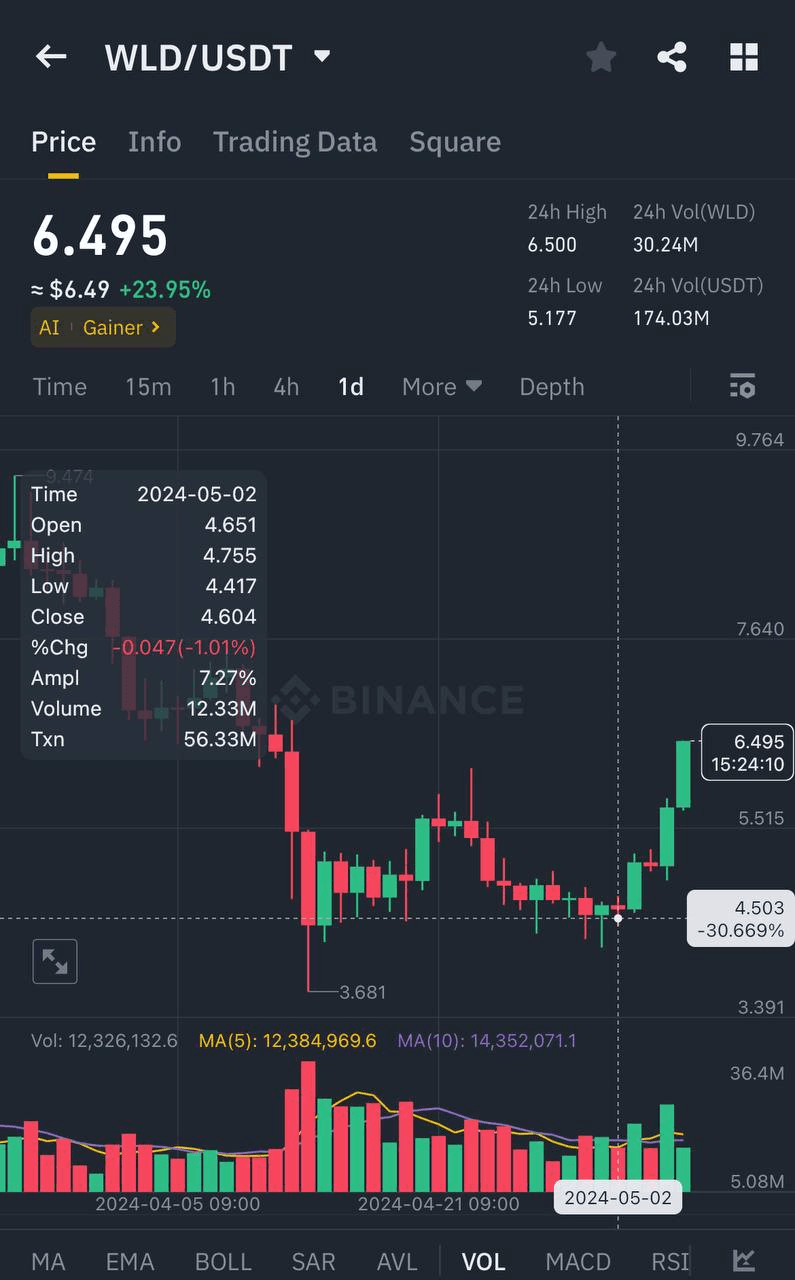
Task: Open the grid layout menu icon
Action: [743, 58]
